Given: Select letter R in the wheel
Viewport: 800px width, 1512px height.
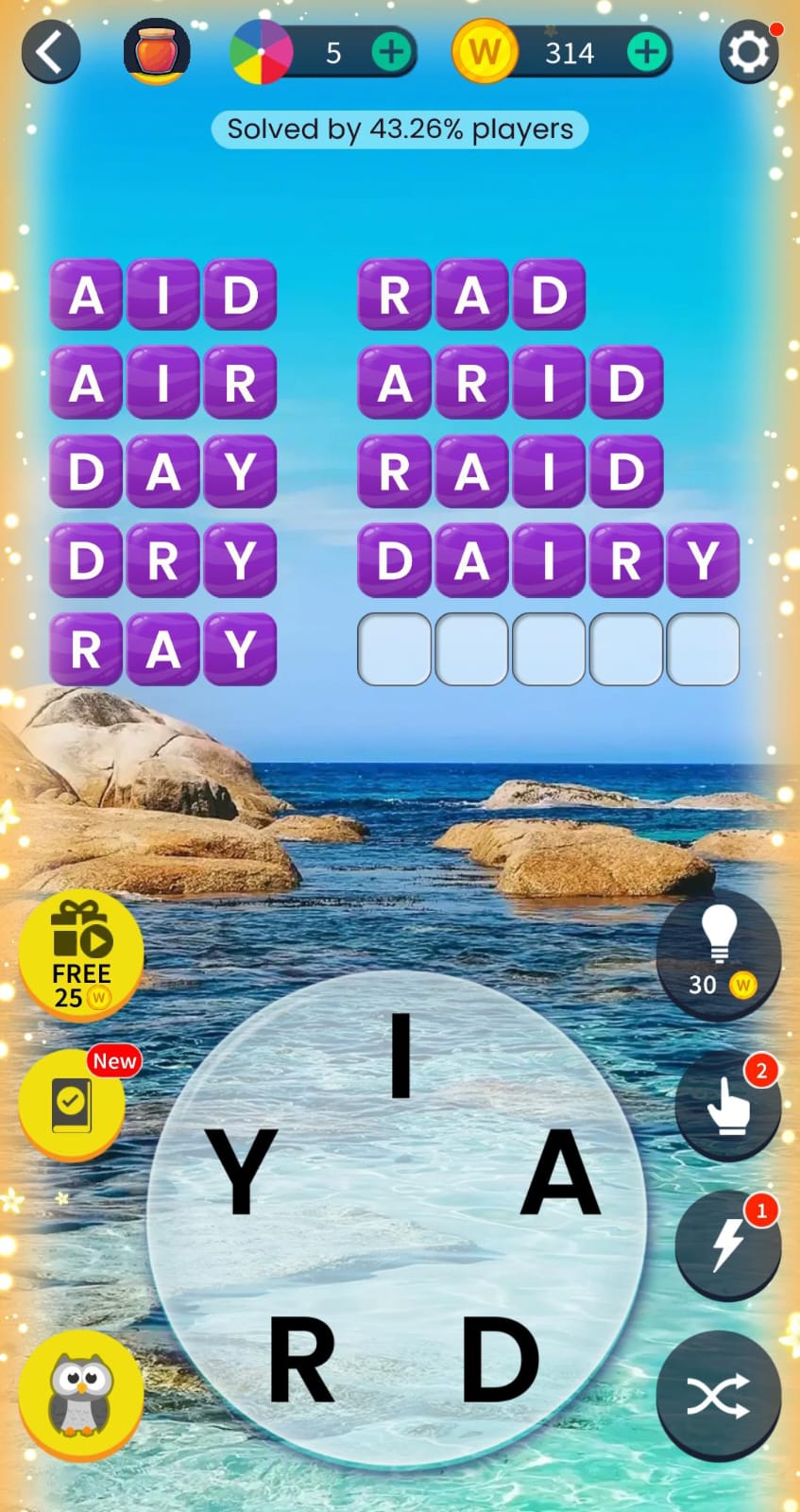Looking at the screenshot, I should click(301, 1359).
